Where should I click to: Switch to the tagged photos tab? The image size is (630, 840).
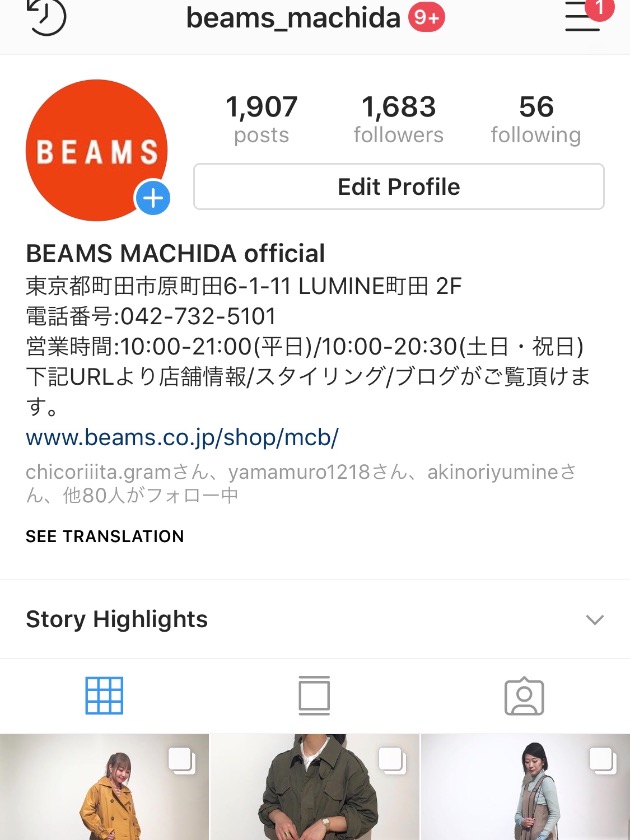[x=524, y=695]
